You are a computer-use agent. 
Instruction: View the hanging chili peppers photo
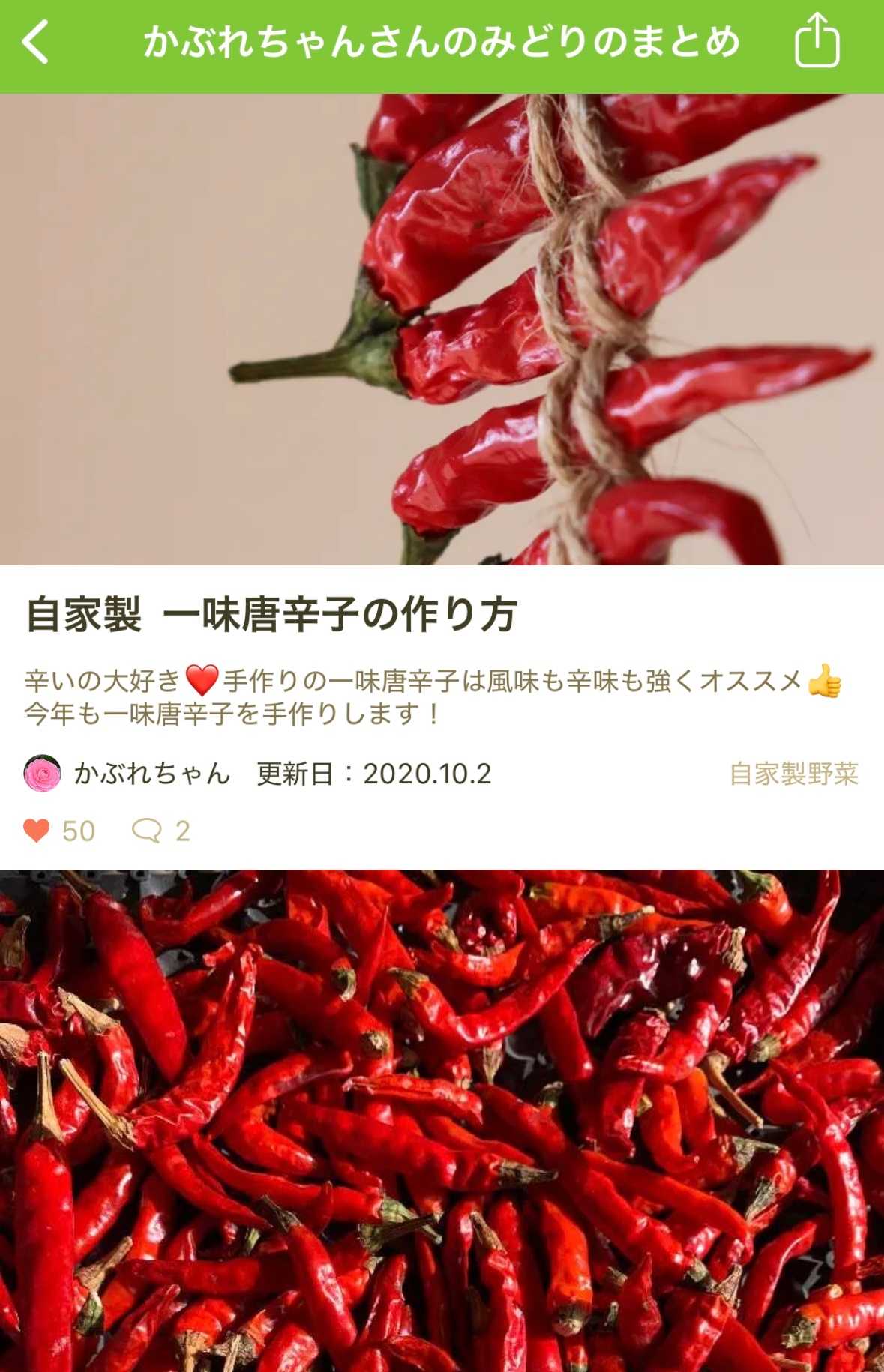(442, 329)
